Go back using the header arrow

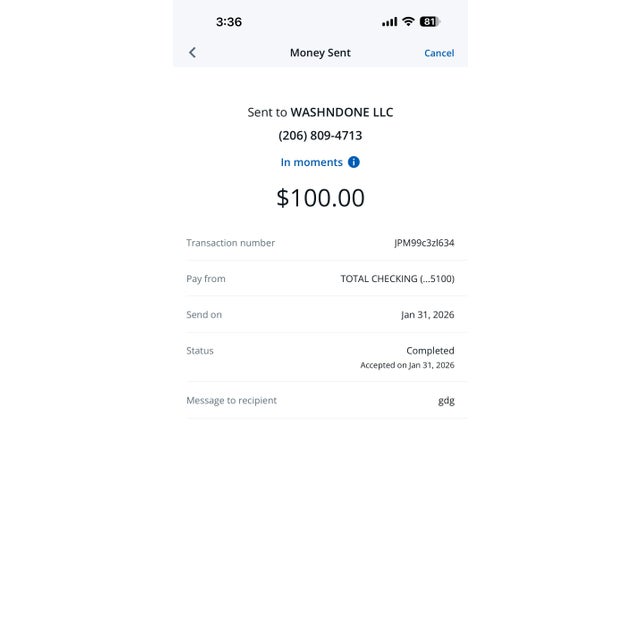tap(192, 53)
